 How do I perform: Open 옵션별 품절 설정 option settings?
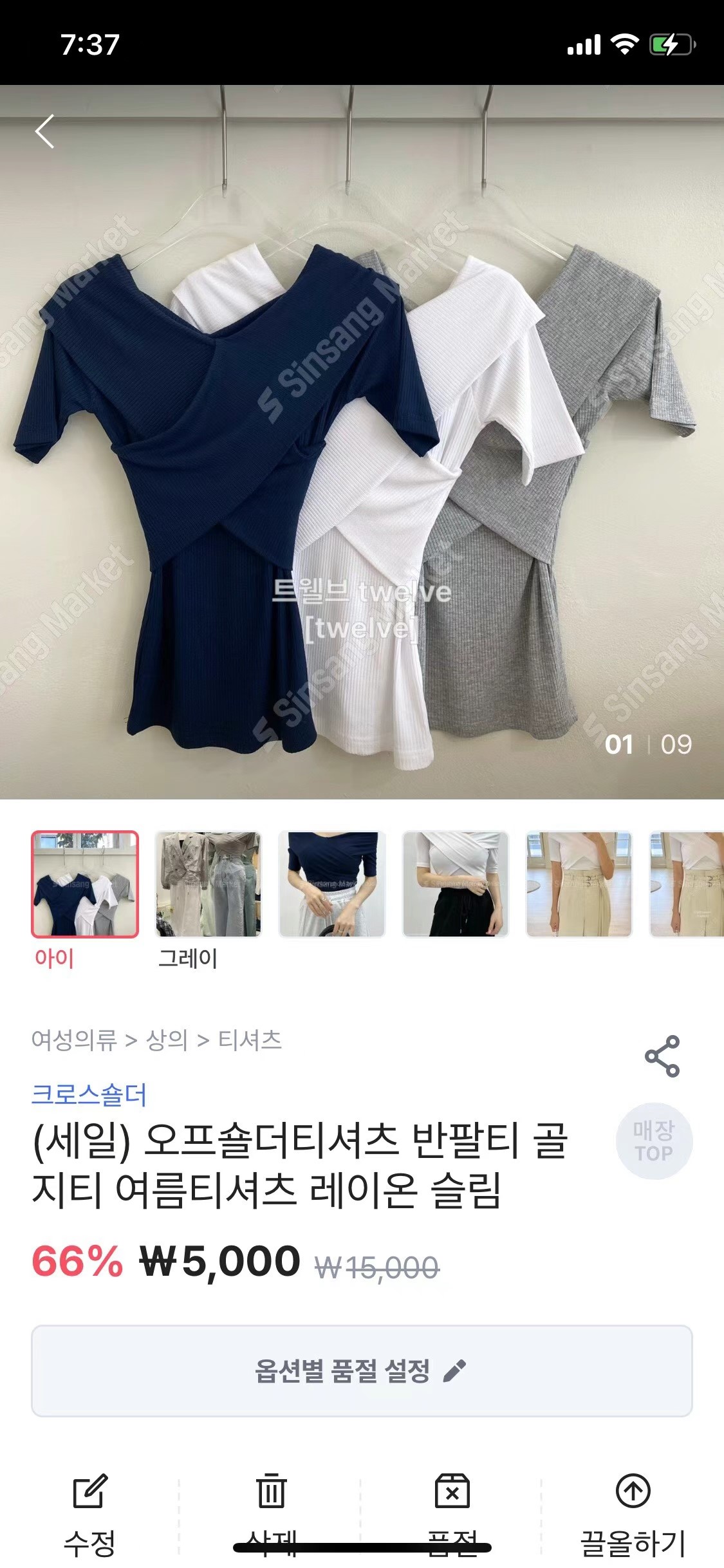pyautogui.click(x=362, y=1371)
